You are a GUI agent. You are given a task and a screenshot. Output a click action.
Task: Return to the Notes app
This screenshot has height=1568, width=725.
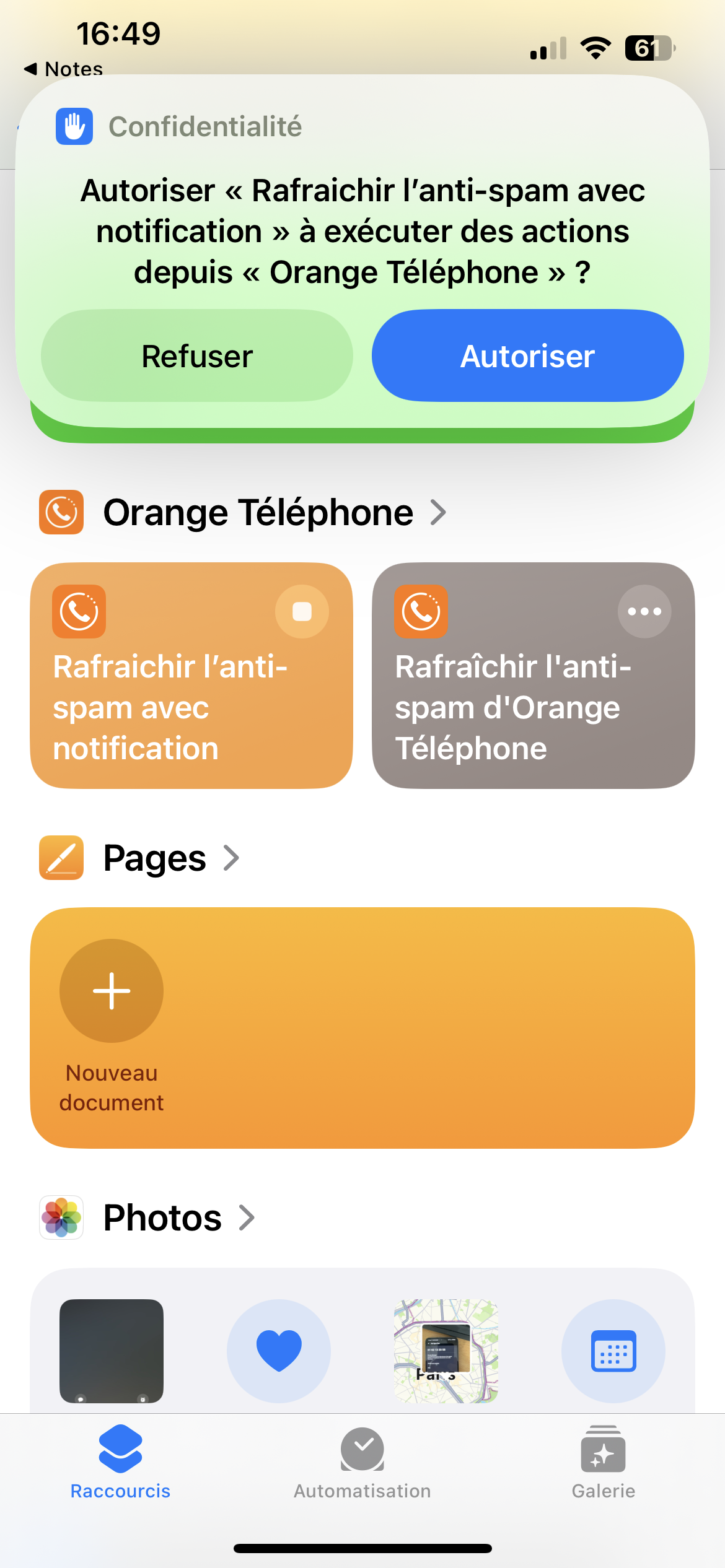point(63,69)
